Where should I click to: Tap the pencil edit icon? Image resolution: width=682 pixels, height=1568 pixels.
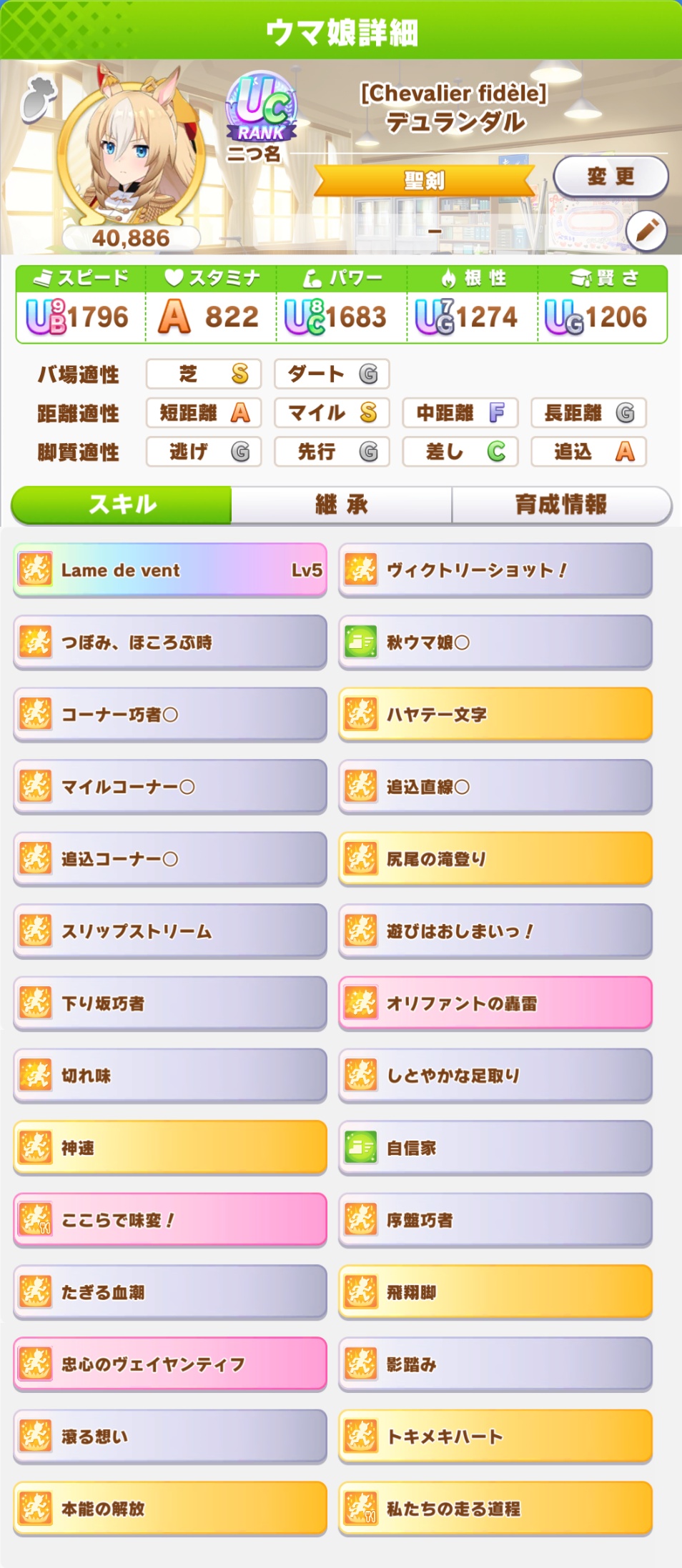tap(646, 231)
